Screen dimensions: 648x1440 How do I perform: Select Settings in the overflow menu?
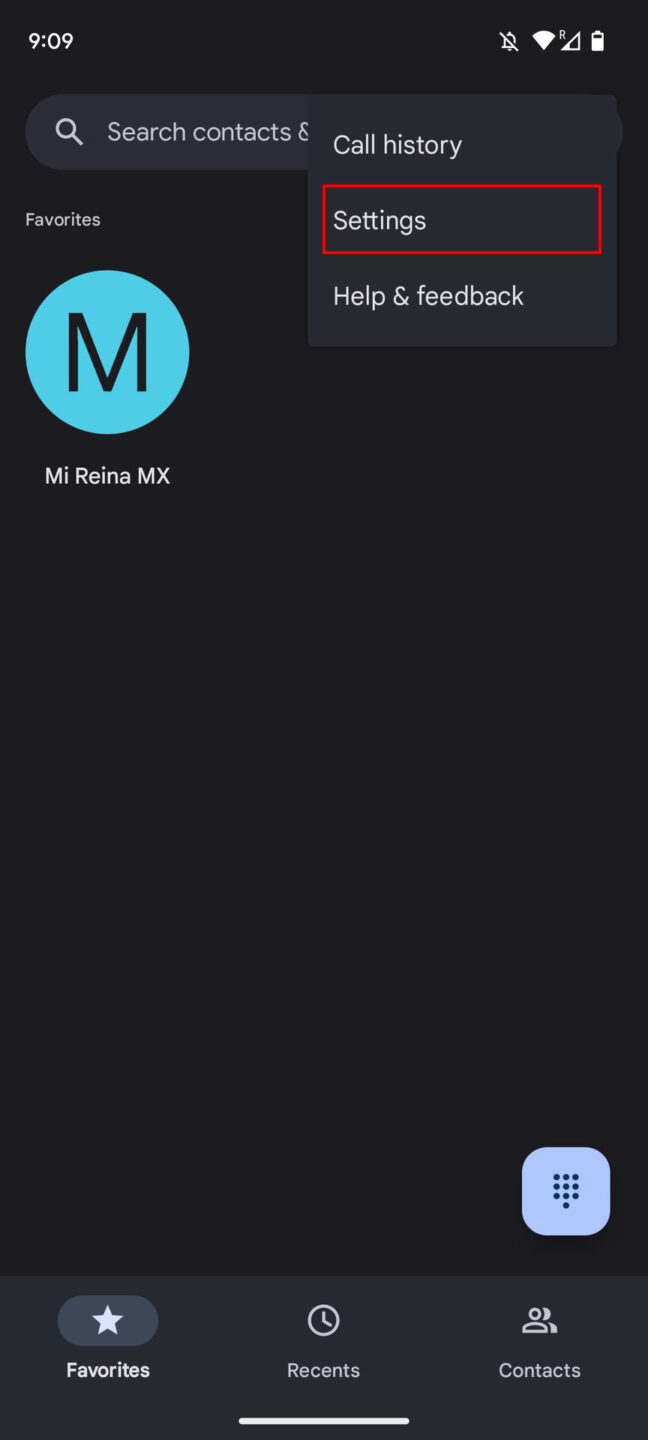[461, 220]
